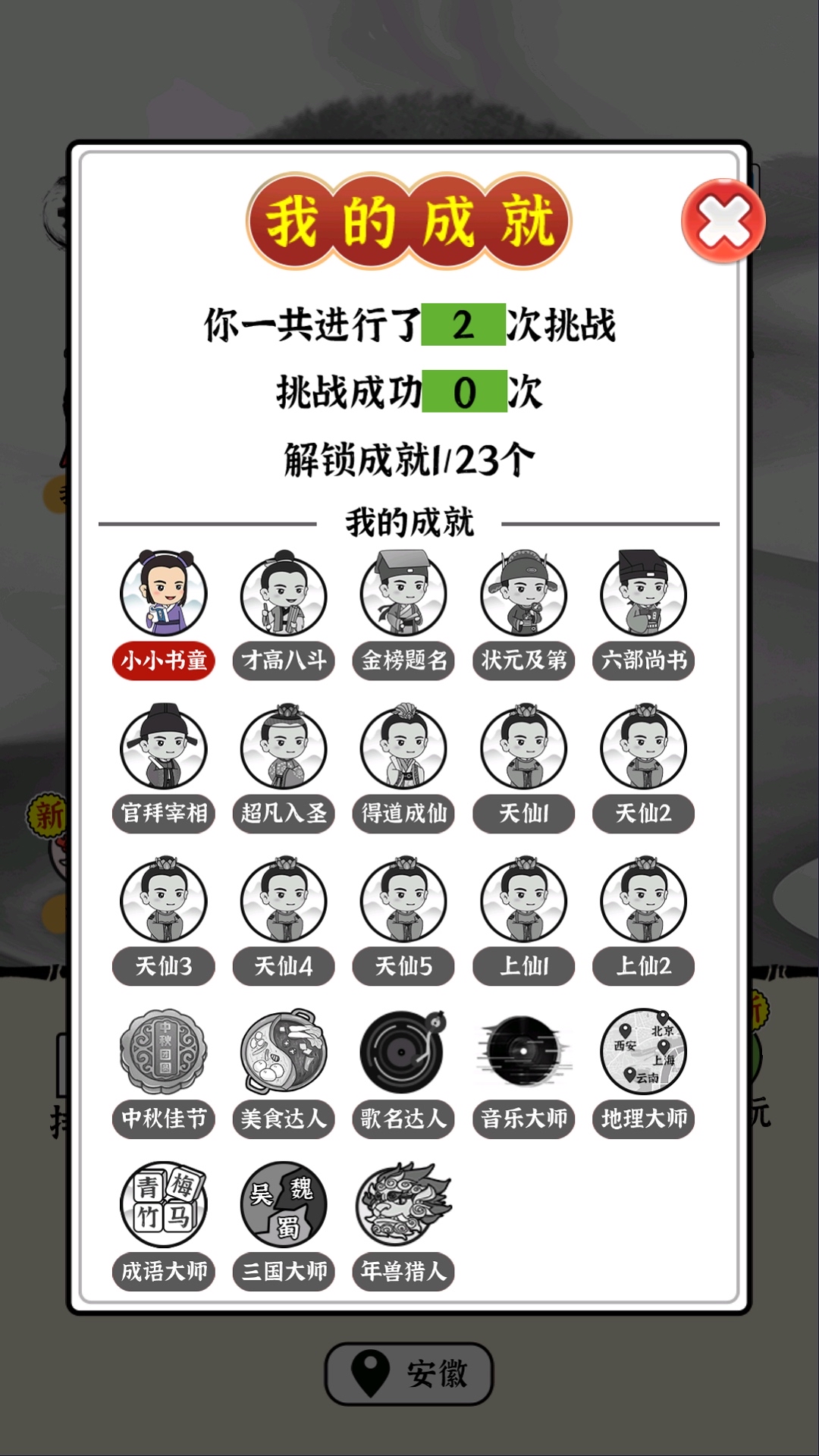819x1456 pixels.
Task: Open the 天仙5 achievement badge
Action: (403, 900)
